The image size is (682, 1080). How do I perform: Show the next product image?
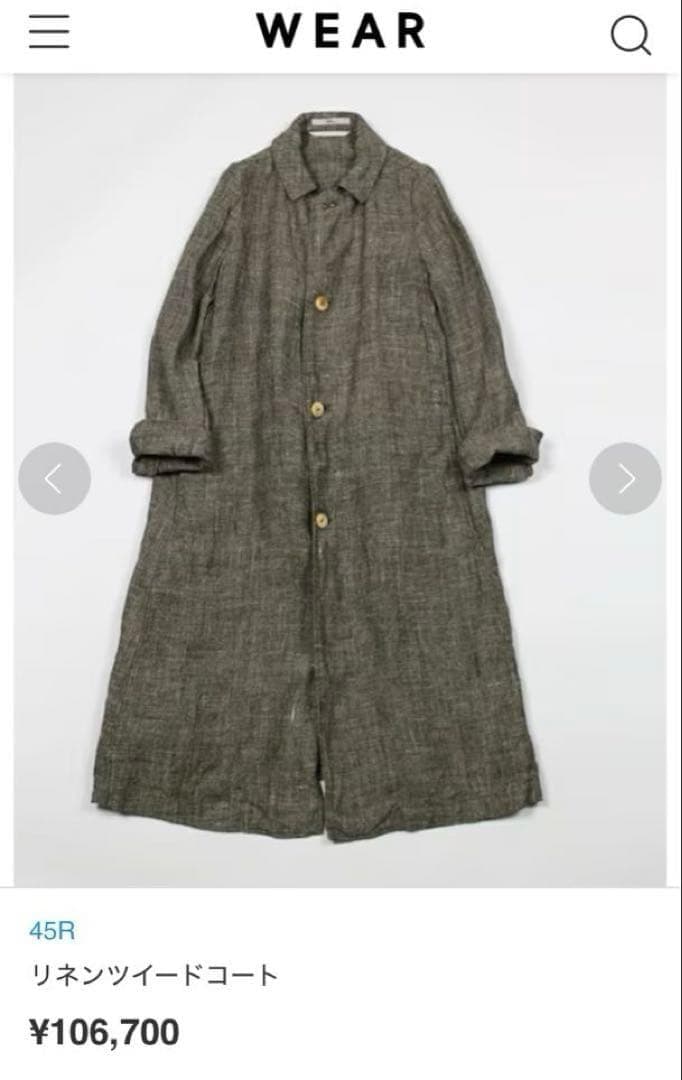pyautogui.click(x=625, y=479)
